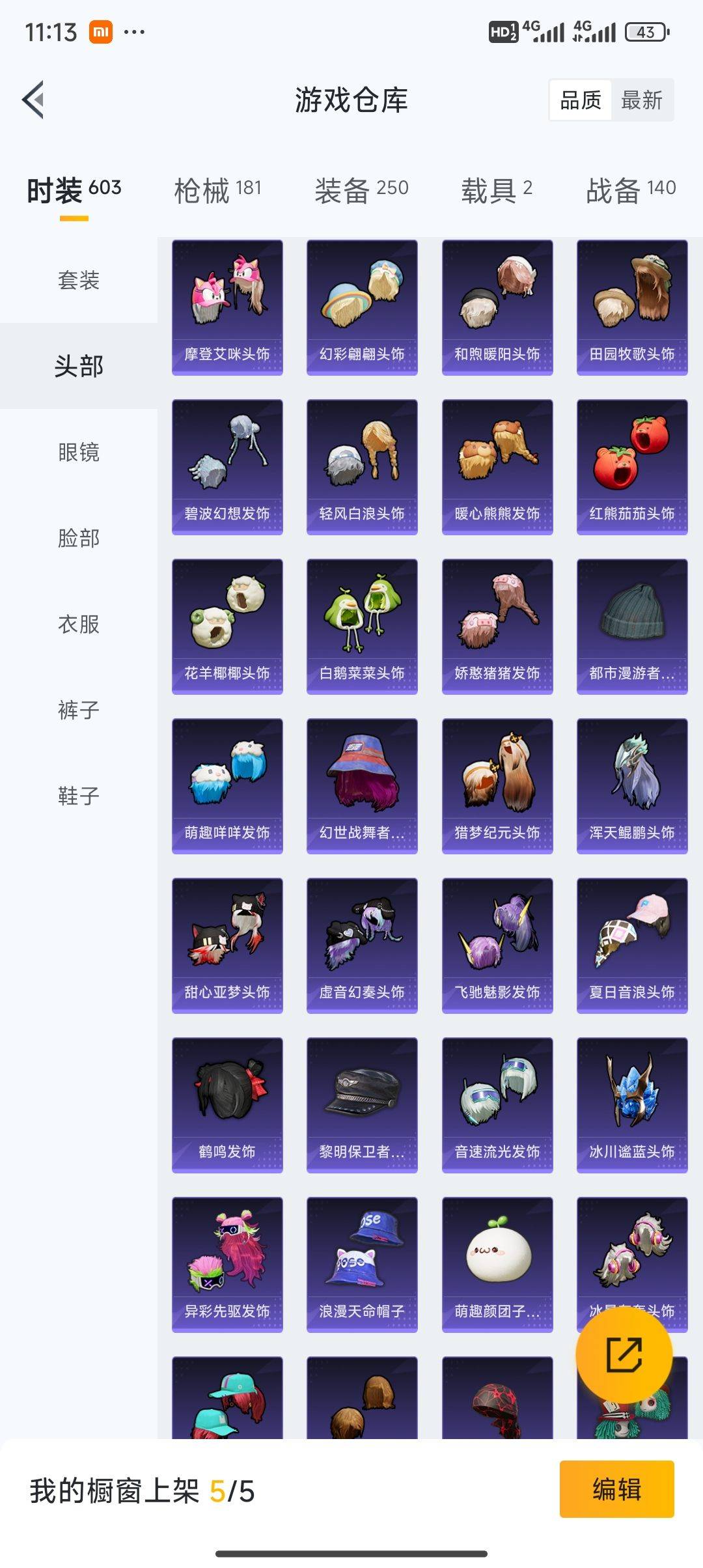This screenshot has width=703, height=1568.
Task: Open the 白鹅菜菜头饰 item
Action: point(362,626)
